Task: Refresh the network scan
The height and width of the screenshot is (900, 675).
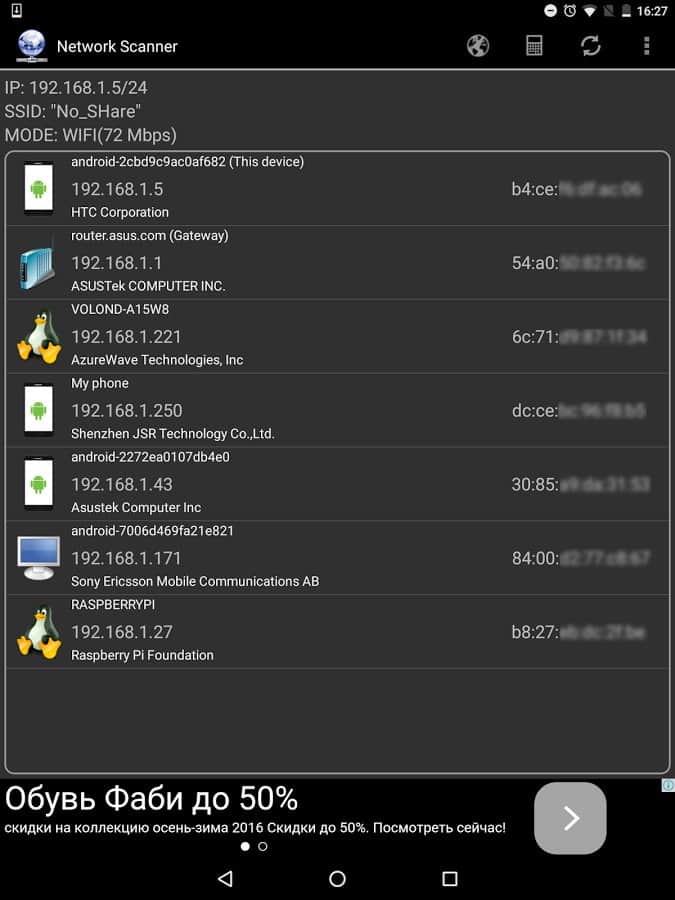Action: [591, 46]
